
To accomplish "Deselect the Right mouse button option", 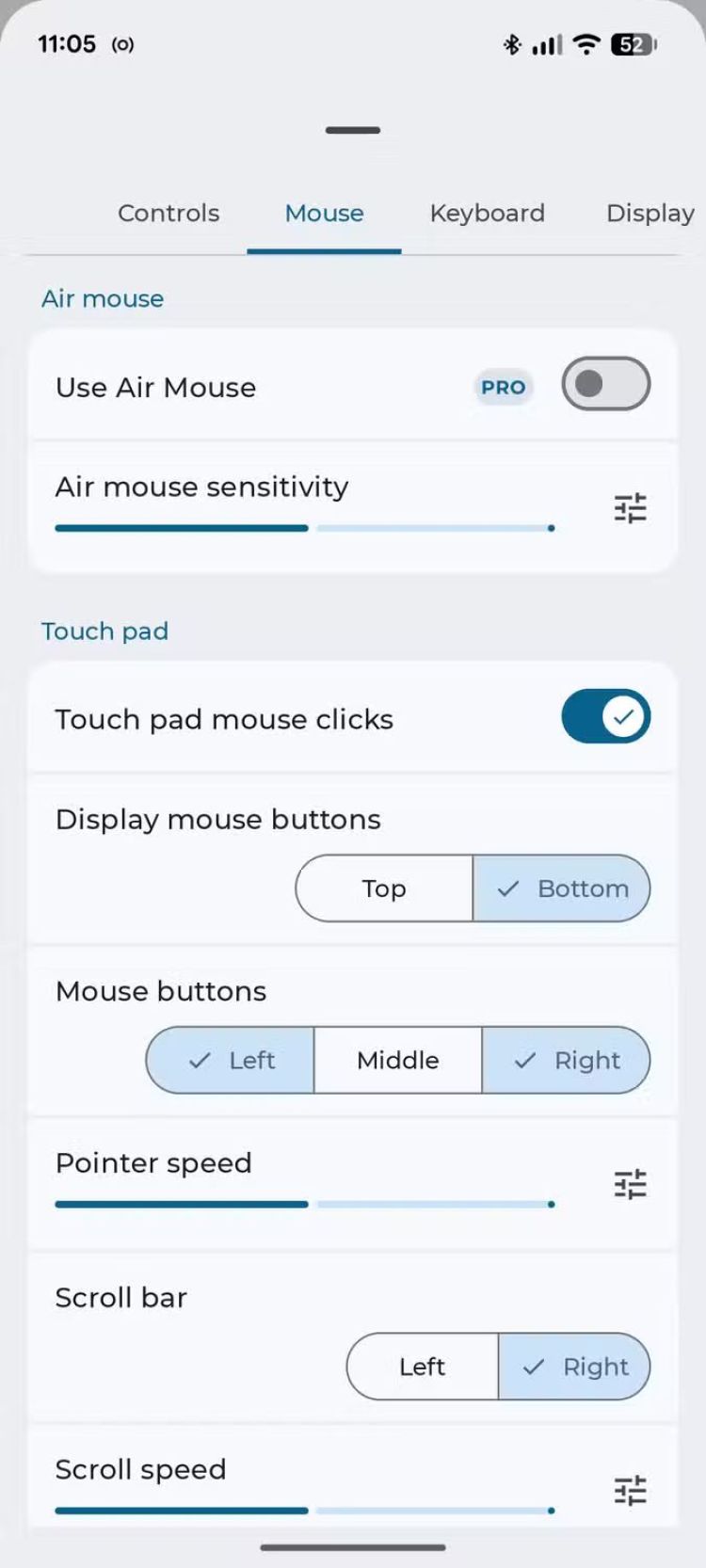I will click(x=566, y=1061).
